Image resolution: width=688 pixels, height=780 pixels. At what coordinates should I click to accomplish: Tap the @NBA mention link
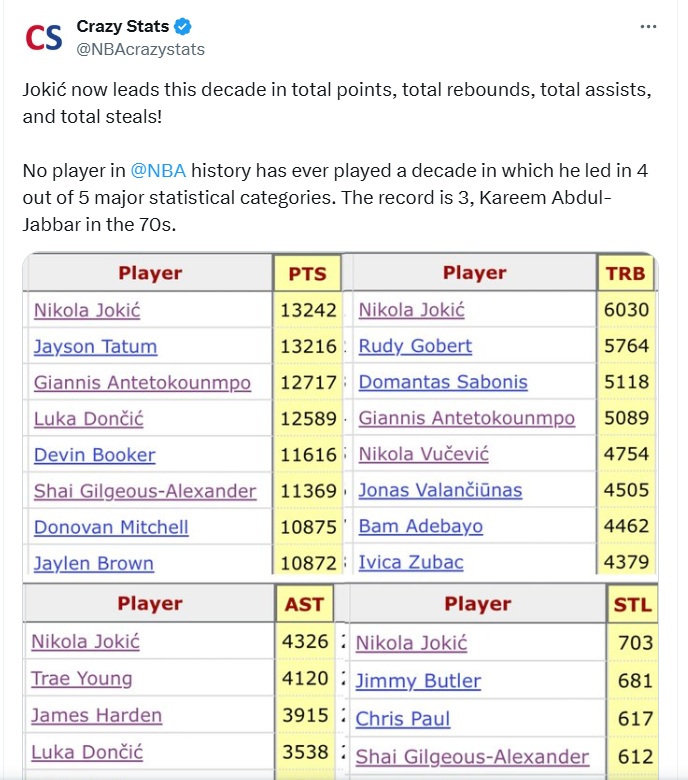click(158, 171)
